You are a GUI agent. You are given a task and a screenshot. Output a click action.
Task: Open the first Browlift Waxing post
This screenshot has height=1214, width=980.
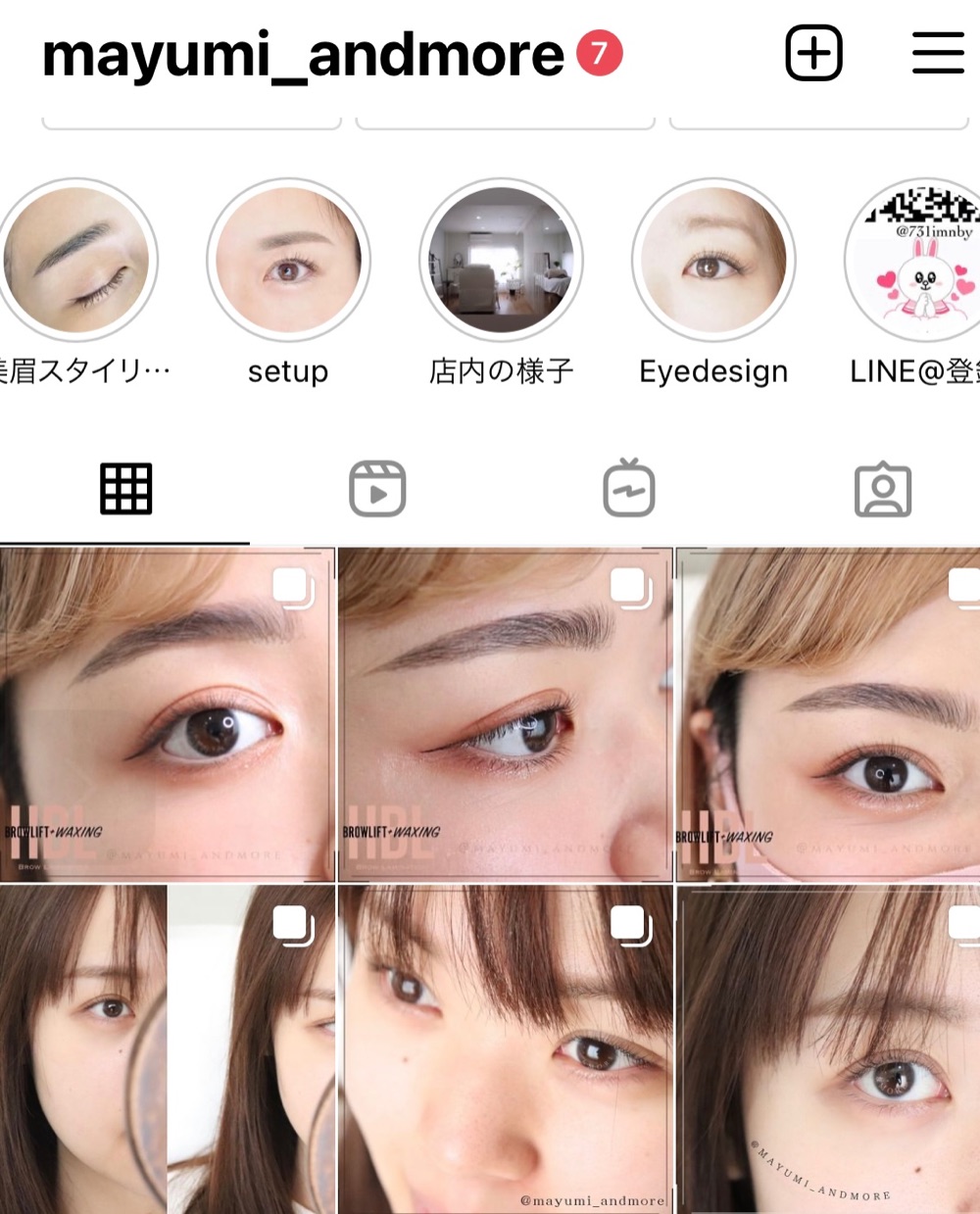point(167,715)
